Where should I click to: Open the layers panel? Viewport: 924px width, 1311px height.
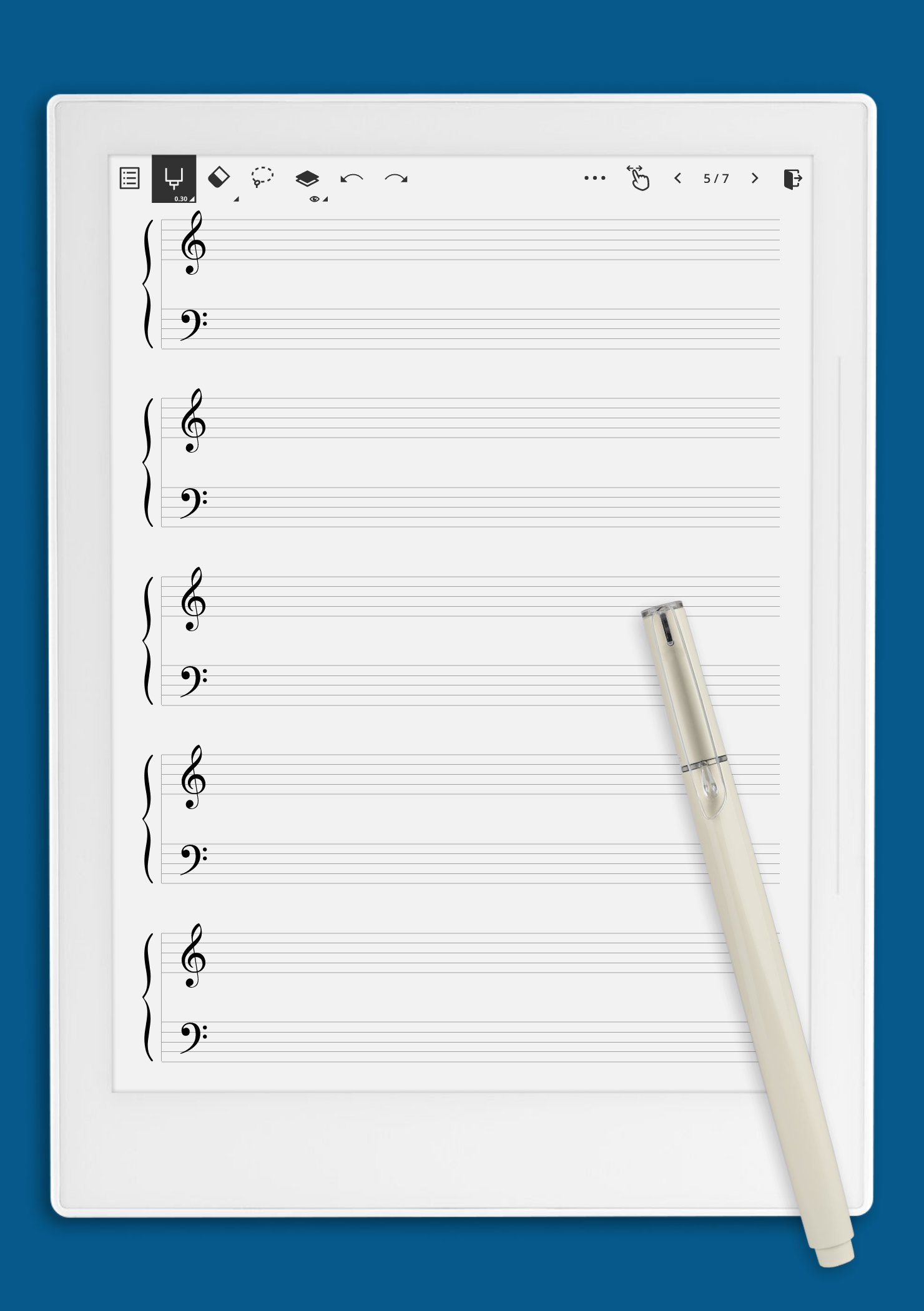coord(308,179)
